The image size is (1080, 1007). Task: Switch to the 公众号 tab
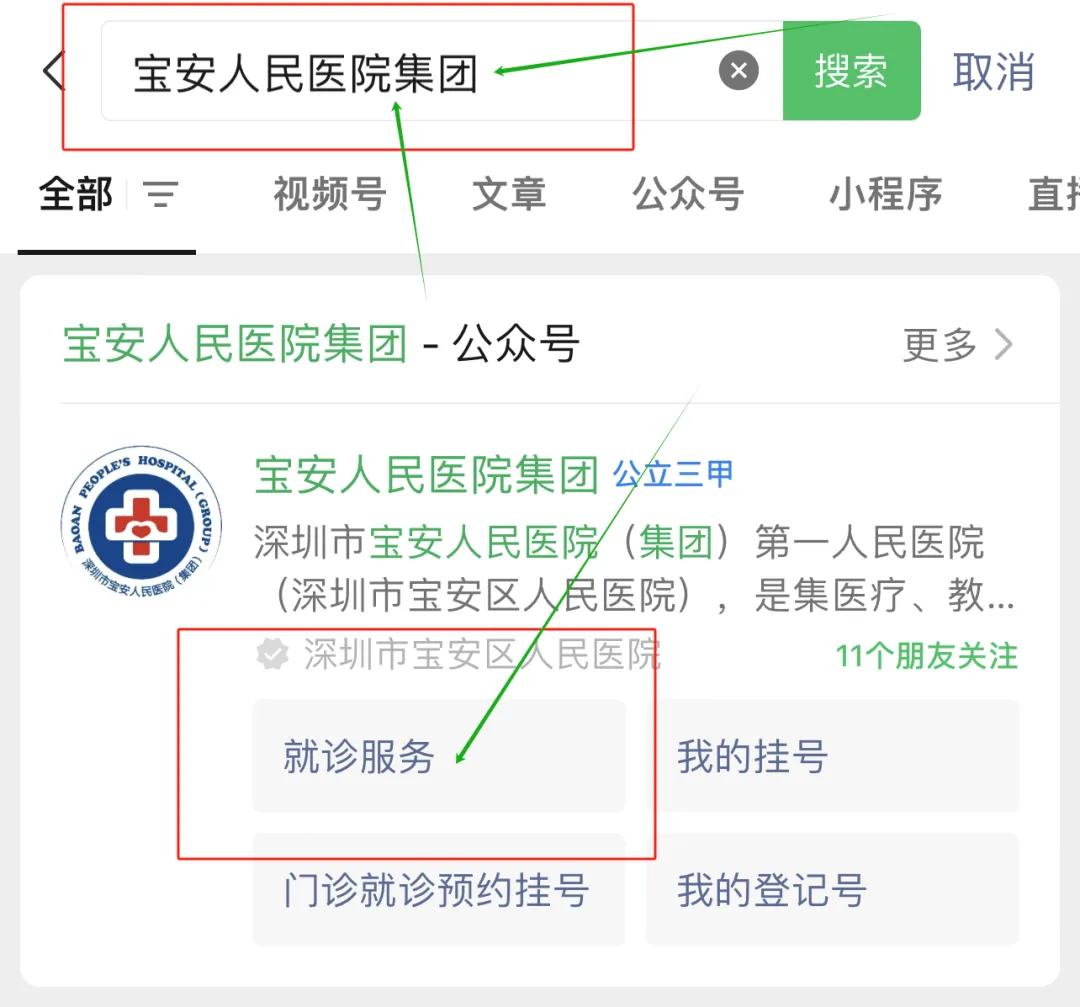tap(687, 194)
